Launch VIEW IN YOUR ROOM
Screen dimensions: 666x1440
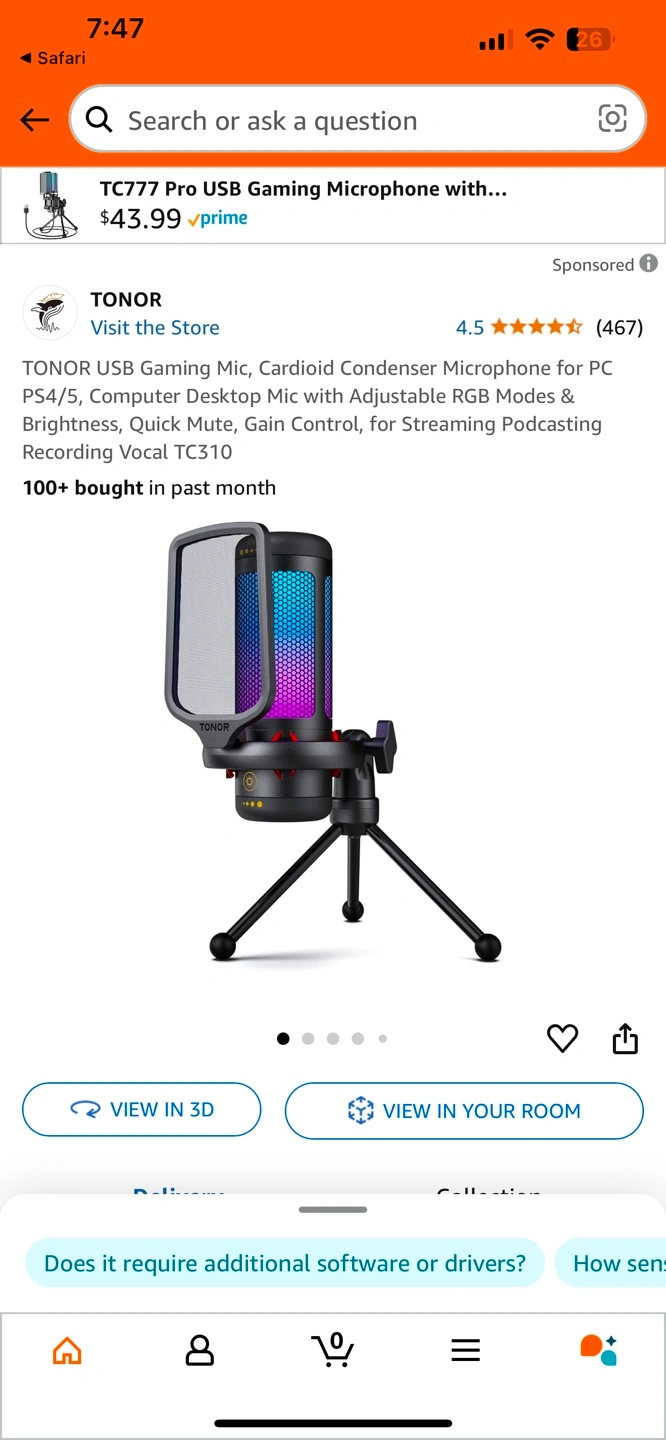[464, 1110]
